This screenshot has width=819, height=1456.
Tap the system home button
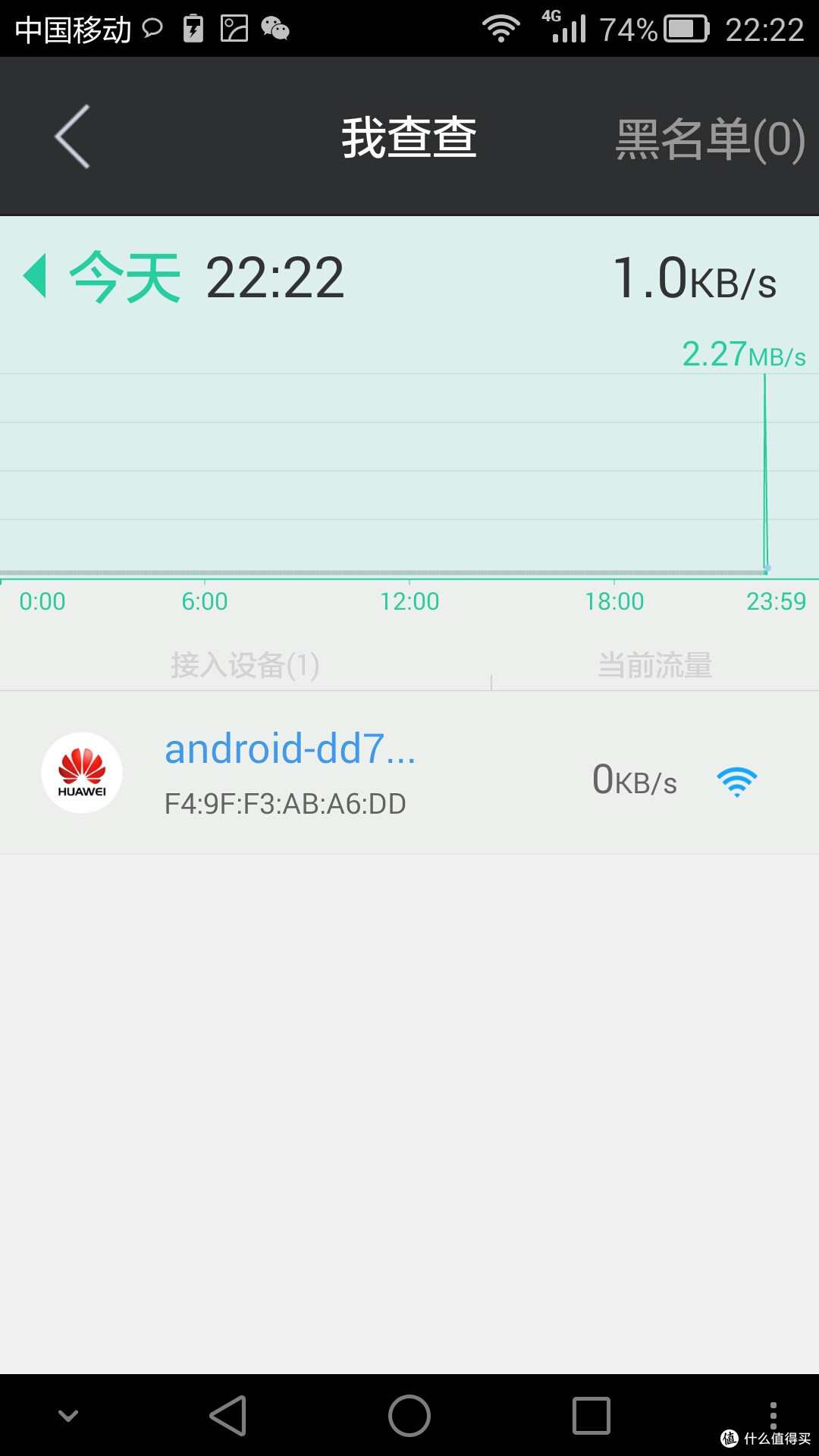[409, 1416]
